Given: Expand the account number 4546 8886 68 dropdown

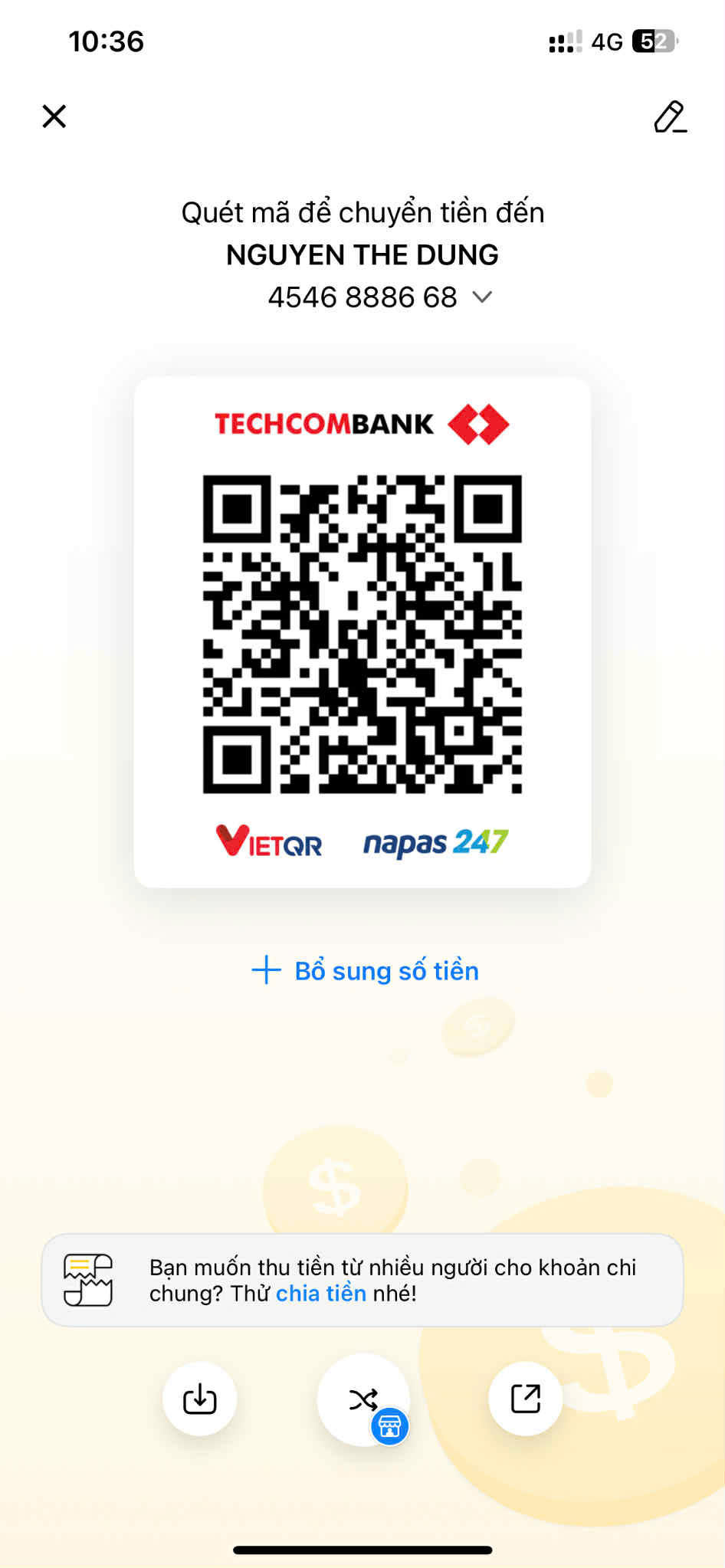Looking at the screenshot, I should click(482, 297).
